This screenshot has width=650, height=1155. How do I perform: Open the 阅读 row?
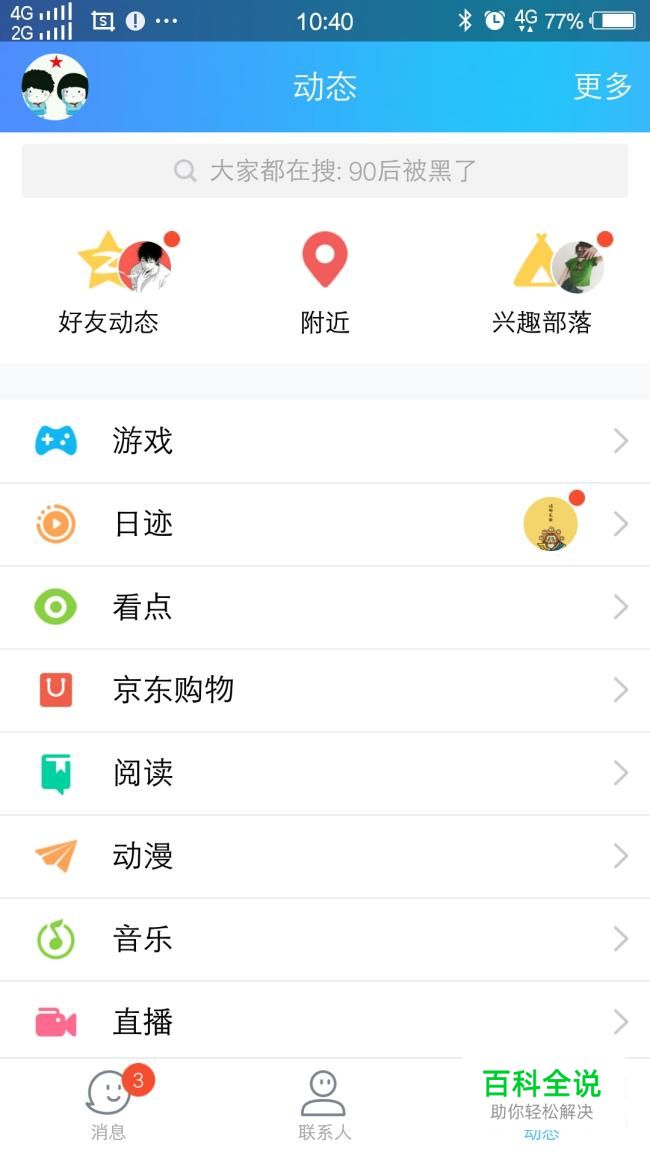pos(325,773)
